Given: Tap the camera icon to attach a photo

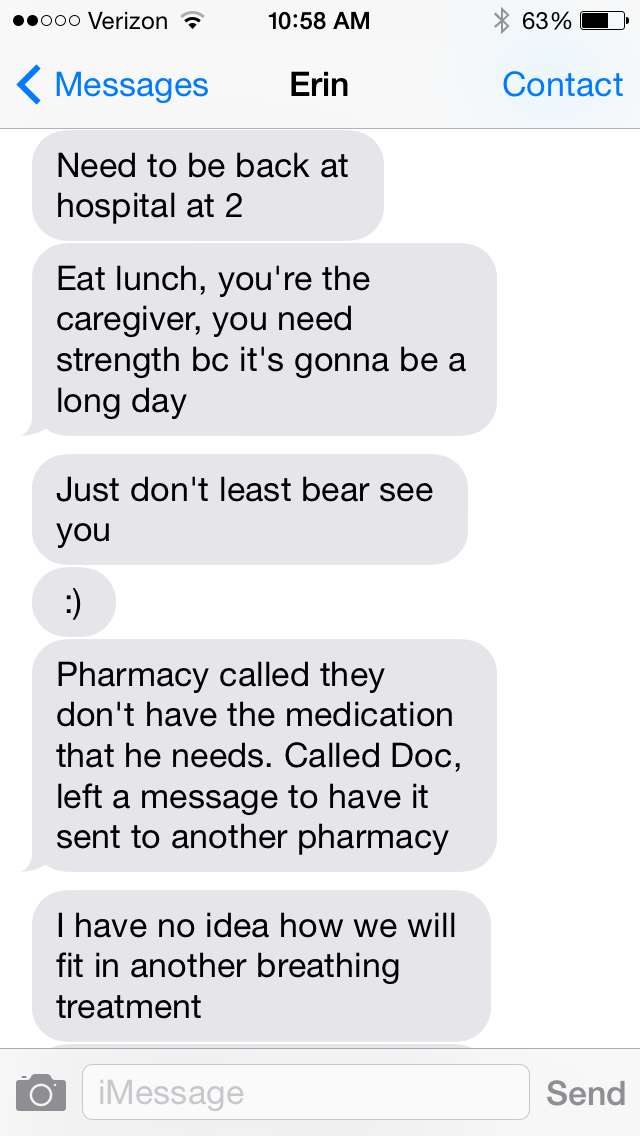Looking at the screenshot, I should 41,1092.
